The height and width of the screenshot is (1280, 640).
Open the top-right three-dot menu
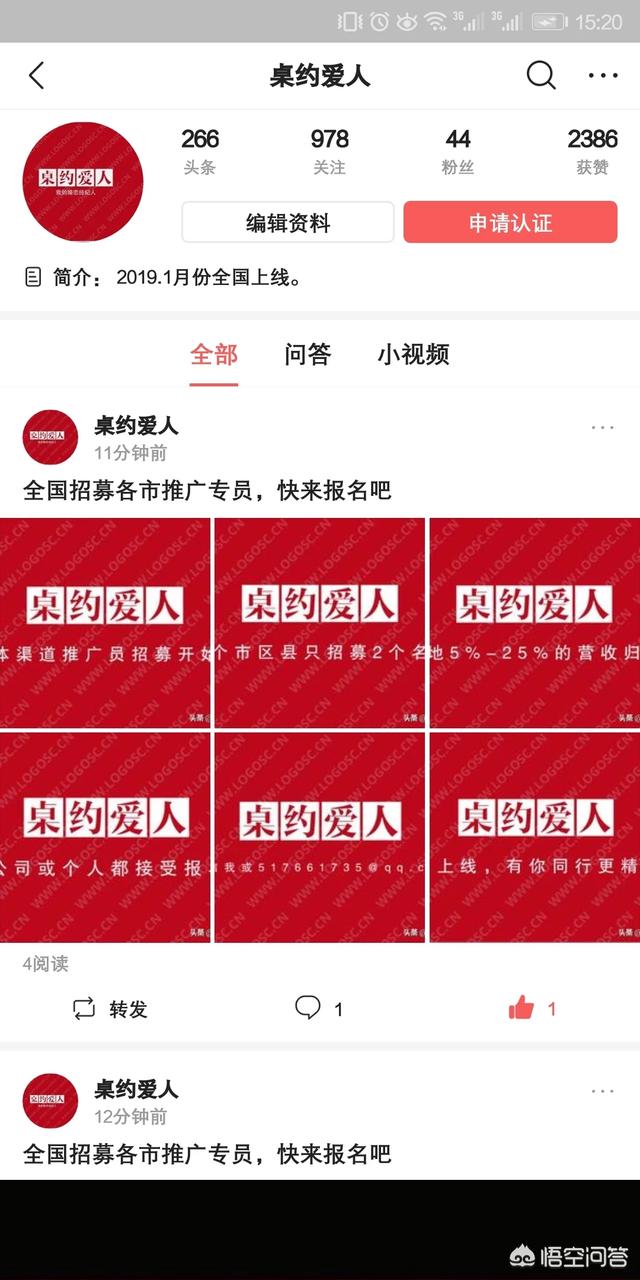coord(603,76)
